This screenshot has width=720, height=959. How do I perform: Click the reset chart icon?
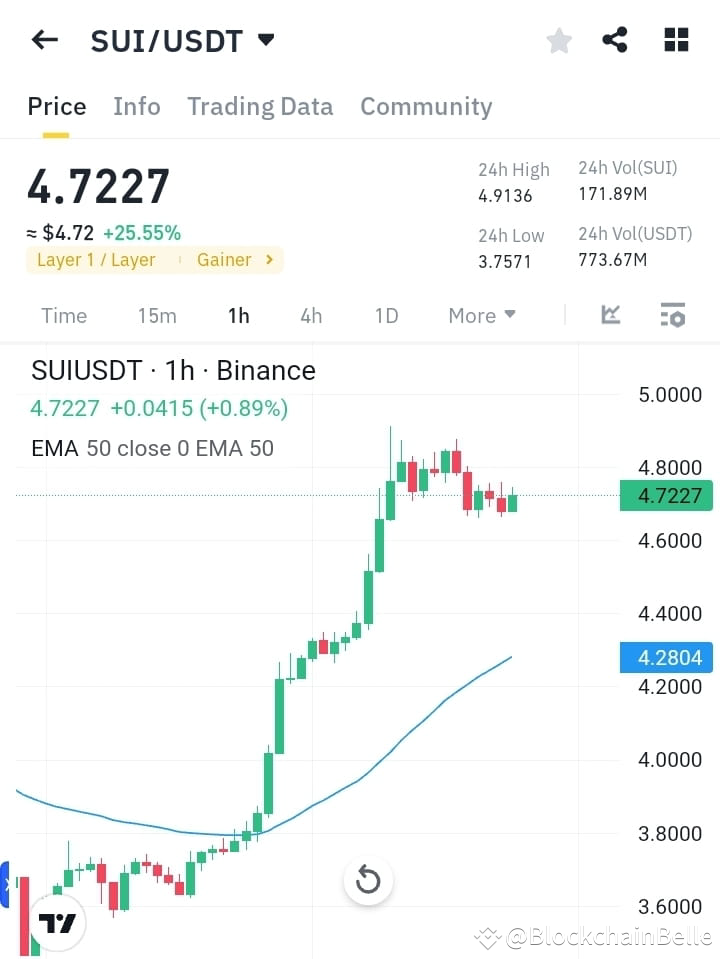[368, 880]
